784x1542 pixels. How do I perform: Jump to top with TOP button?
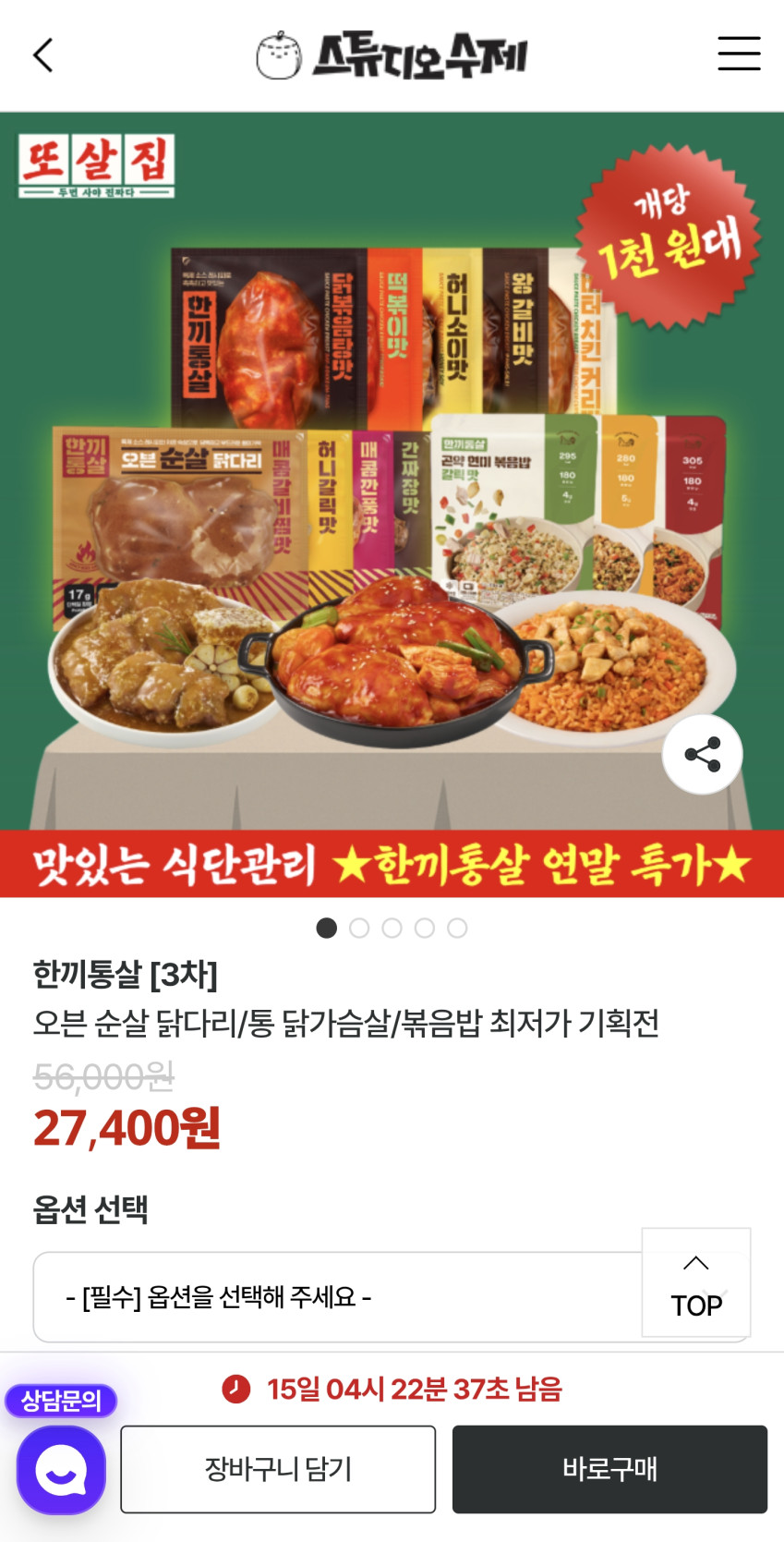(695, 1283)
